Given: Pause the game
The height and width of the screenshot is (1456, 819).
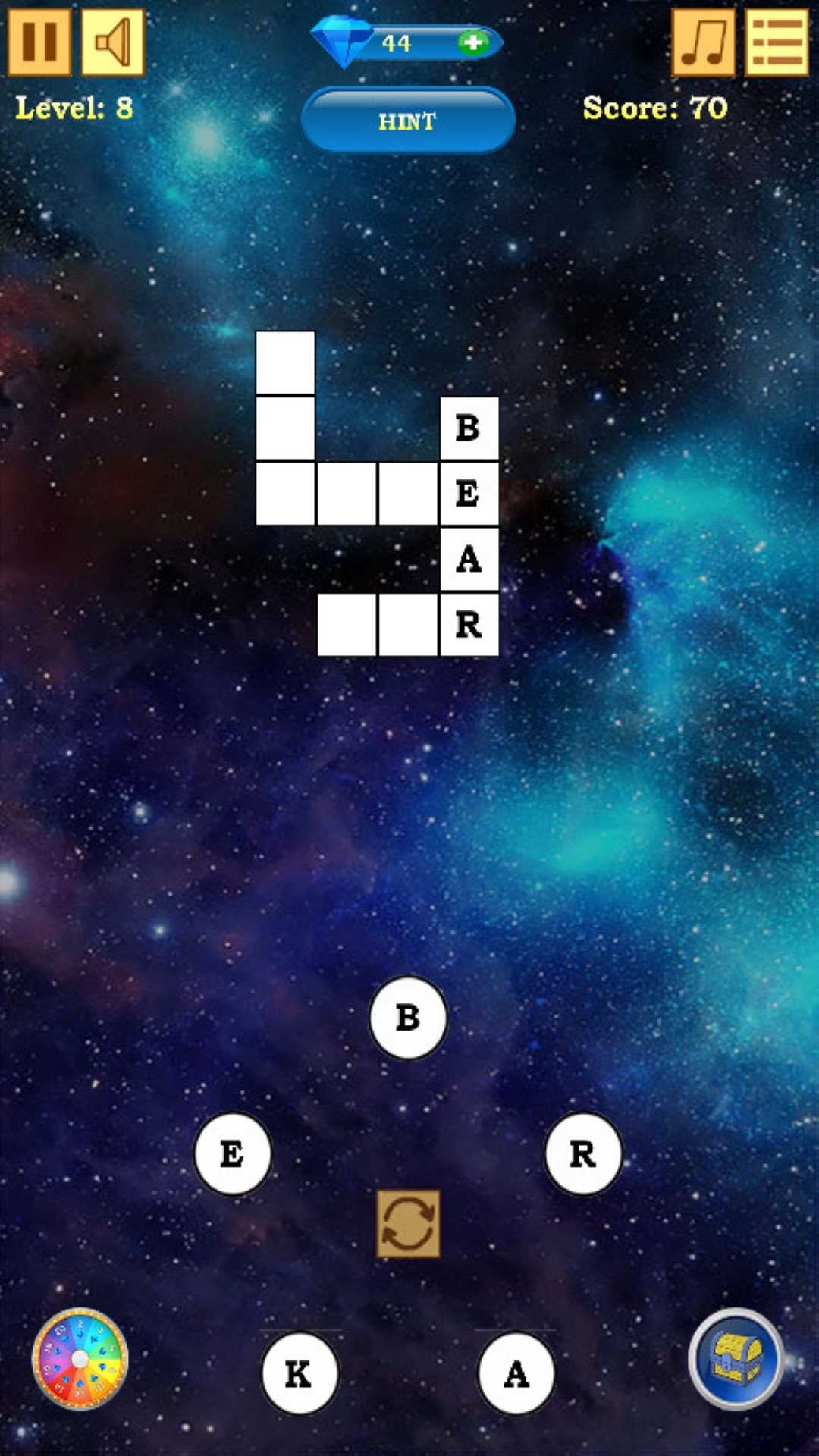Looking at the screenshot, I should point(39,42).
